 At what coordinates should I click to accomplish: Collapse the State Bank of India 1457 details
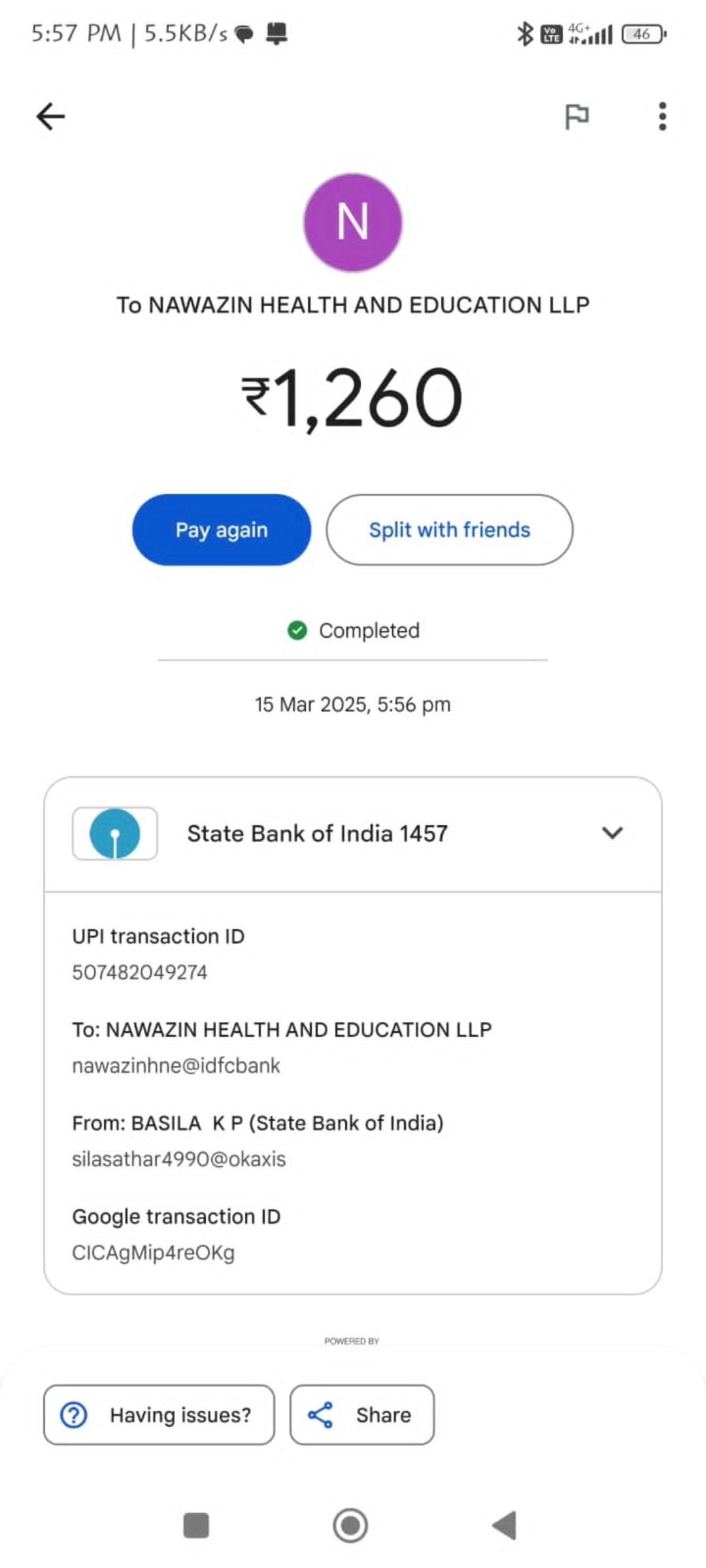[612, 833]
